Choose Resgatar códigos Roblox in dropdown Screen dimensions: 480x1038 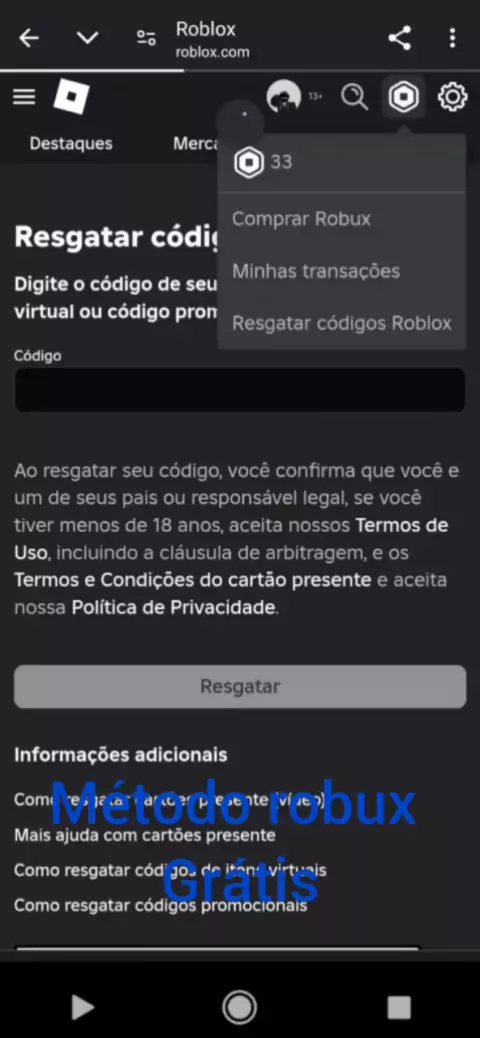[x=342, y=324]
